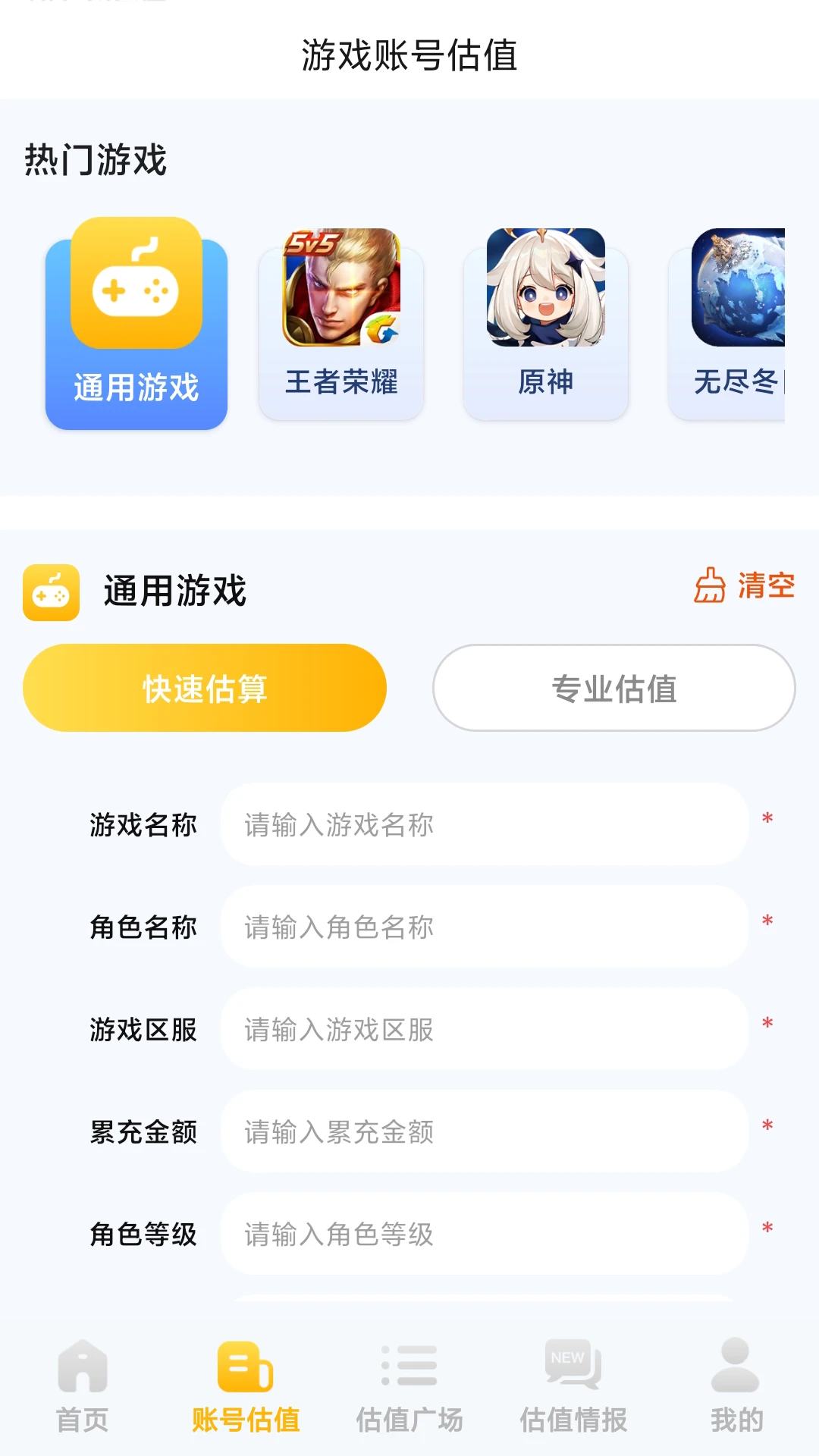Switch to 快速估算 mode
The width and height of the screenshot is (819, 1456).
(205, 688)
